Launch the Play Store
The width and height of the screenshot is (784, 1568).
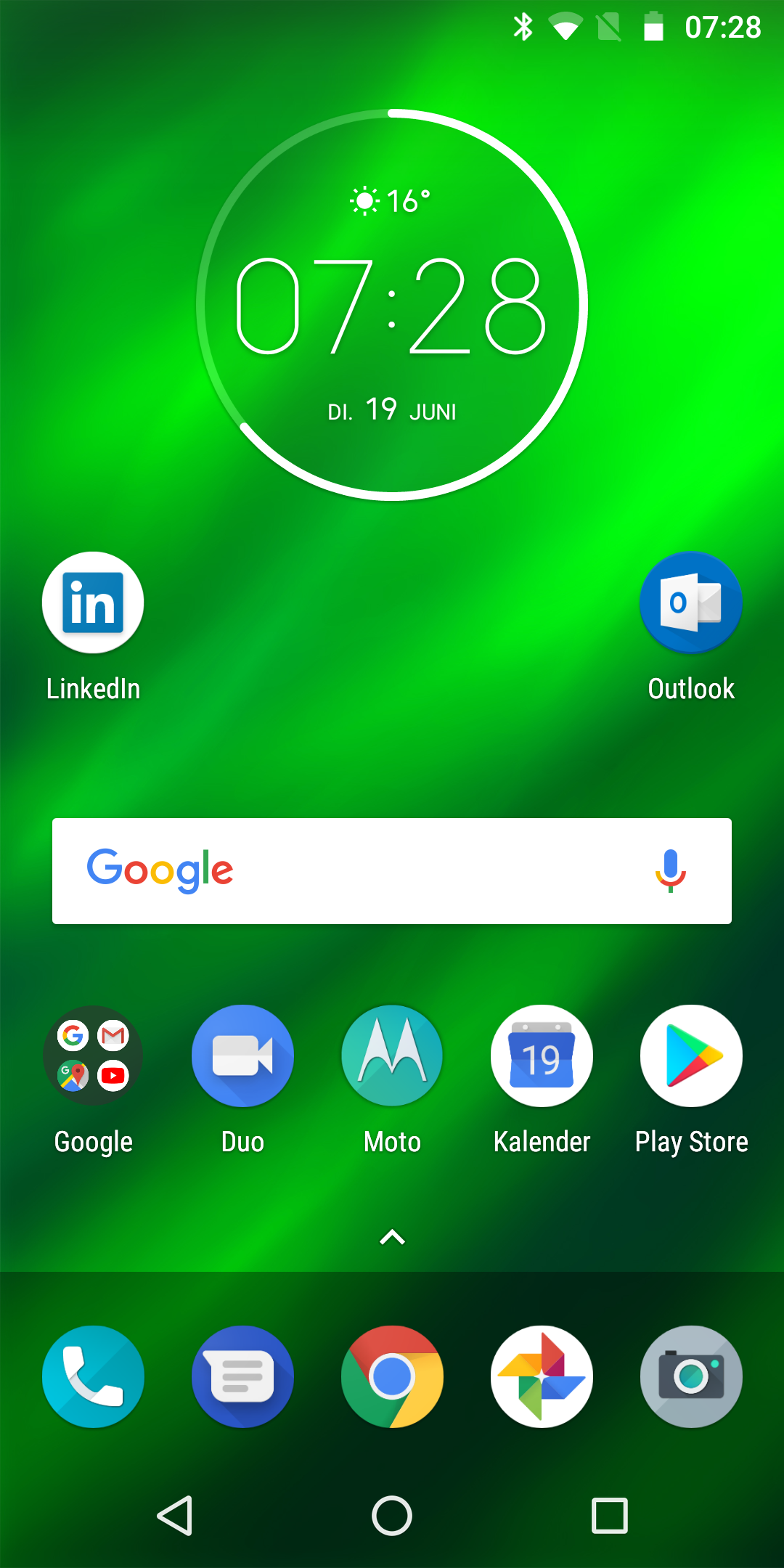tap(691, 1055)
